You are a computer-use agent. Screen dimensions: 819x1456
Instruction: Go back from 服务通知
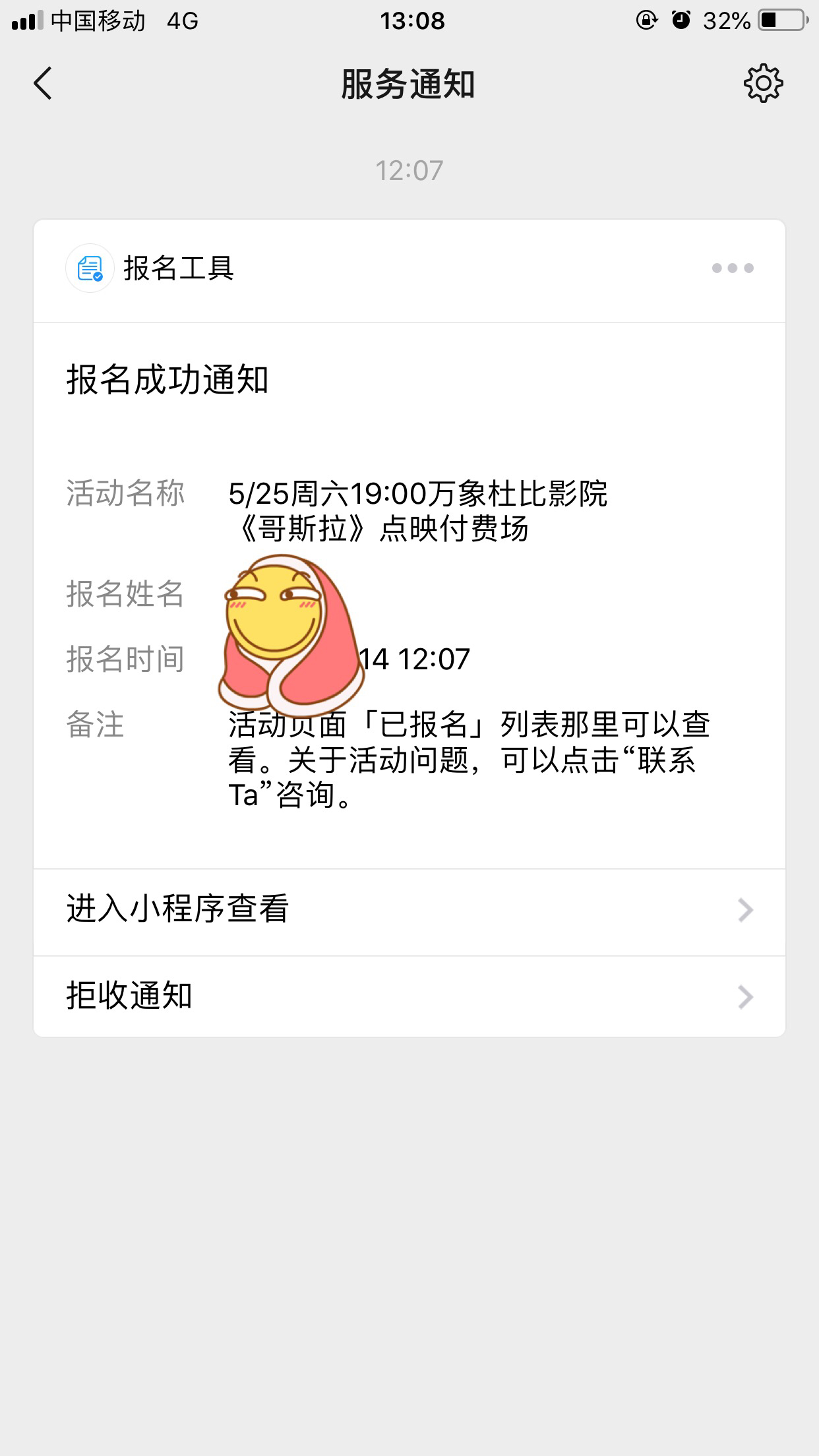click(x=44, y=84)
